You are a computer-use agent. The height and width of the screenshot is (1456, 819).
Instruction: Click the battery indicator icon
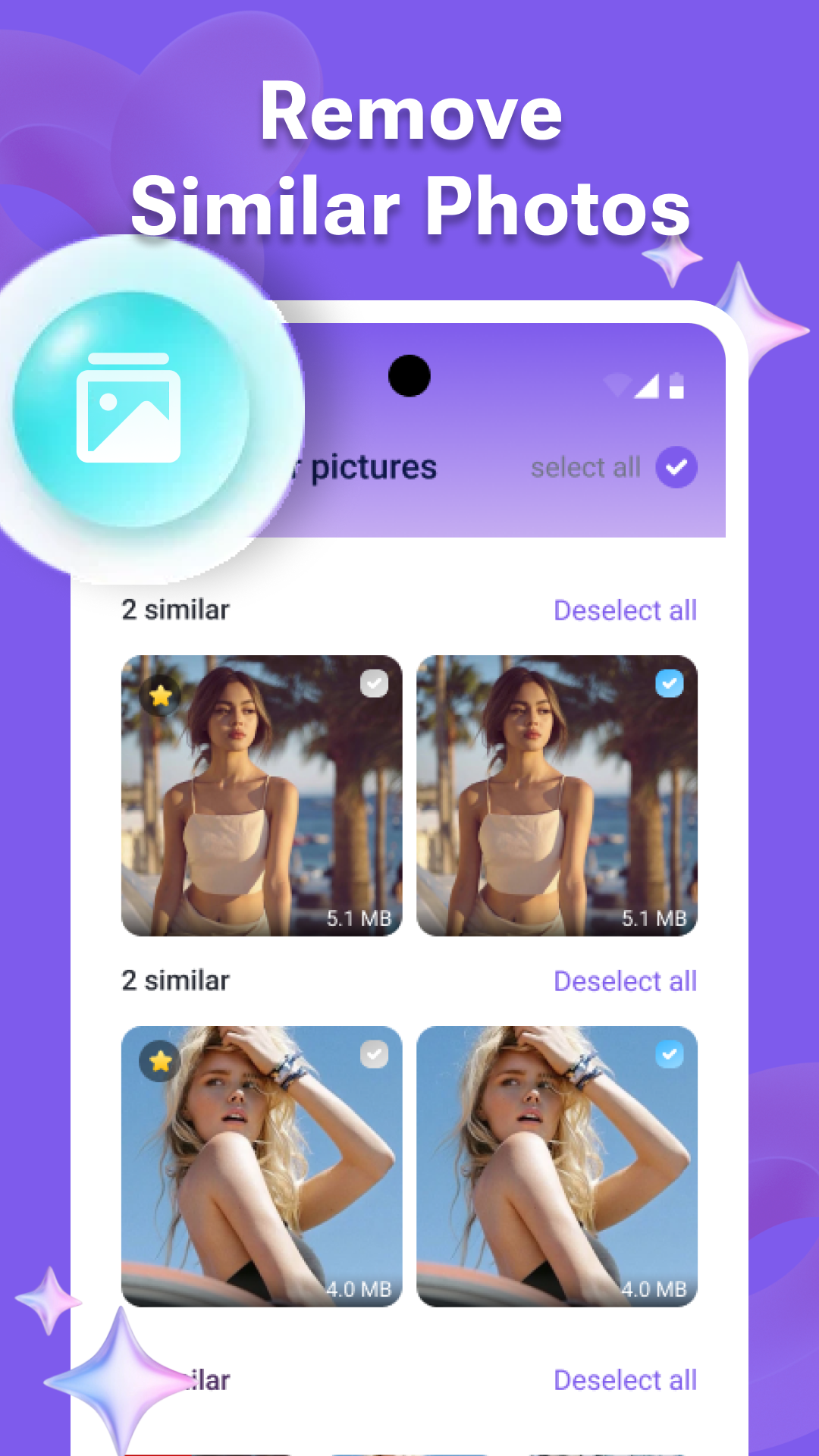(676, 385)
